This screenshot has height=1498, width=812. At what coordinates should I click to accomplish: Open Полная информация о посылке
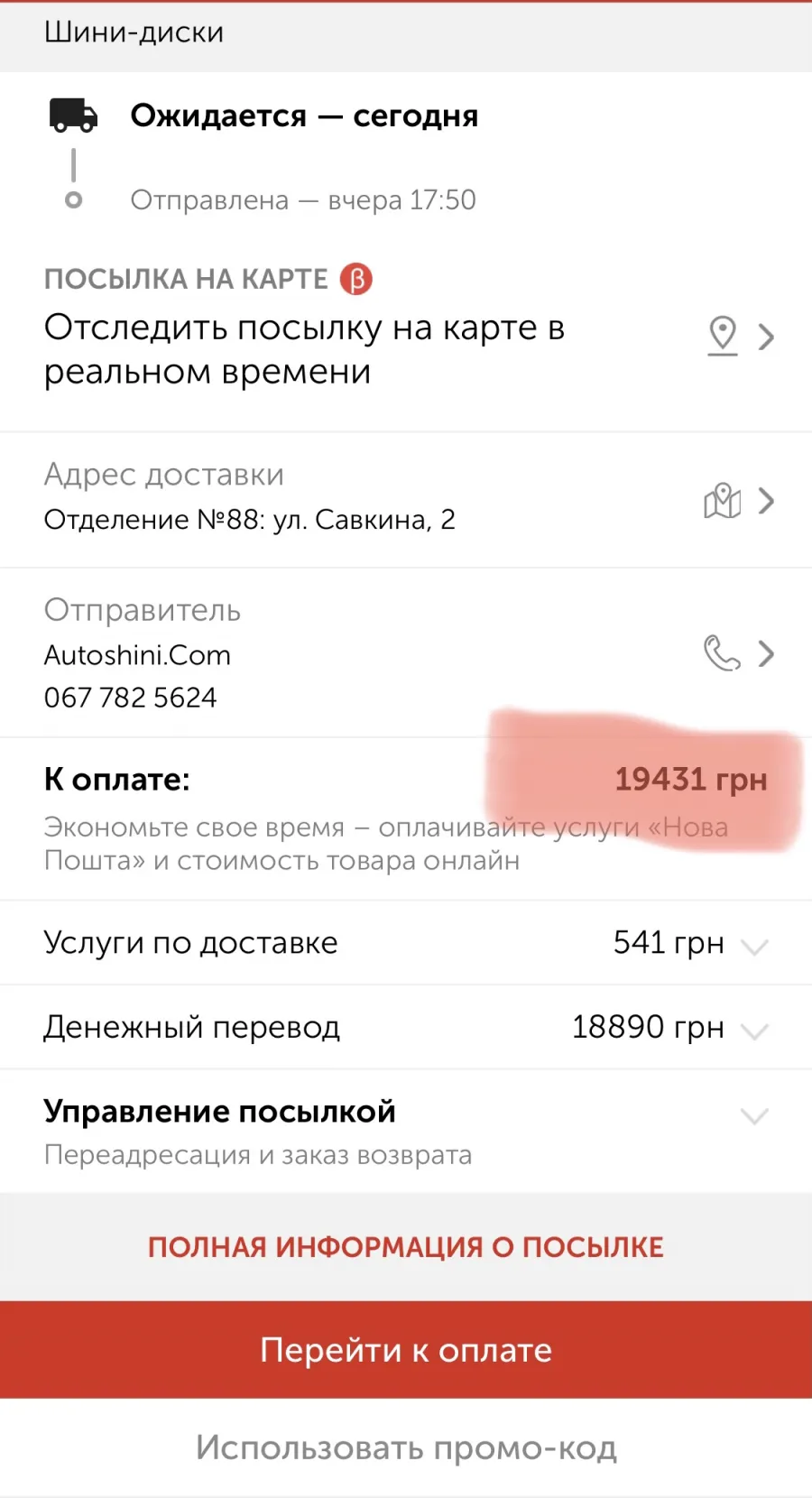[x=406, y=1247]
